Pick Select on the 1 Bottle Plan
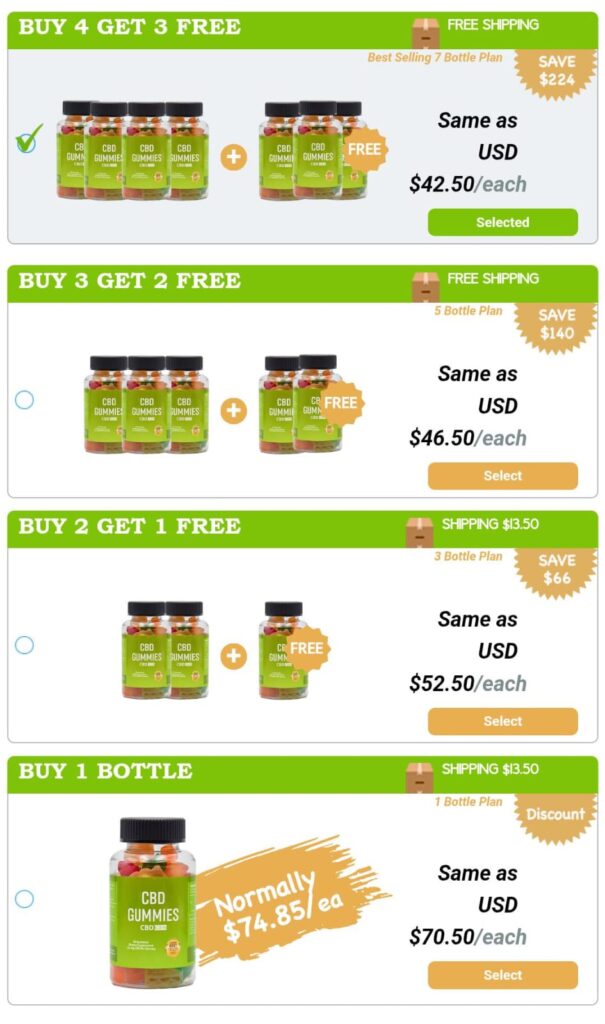 pyautogui.click(x=502, y=975)
